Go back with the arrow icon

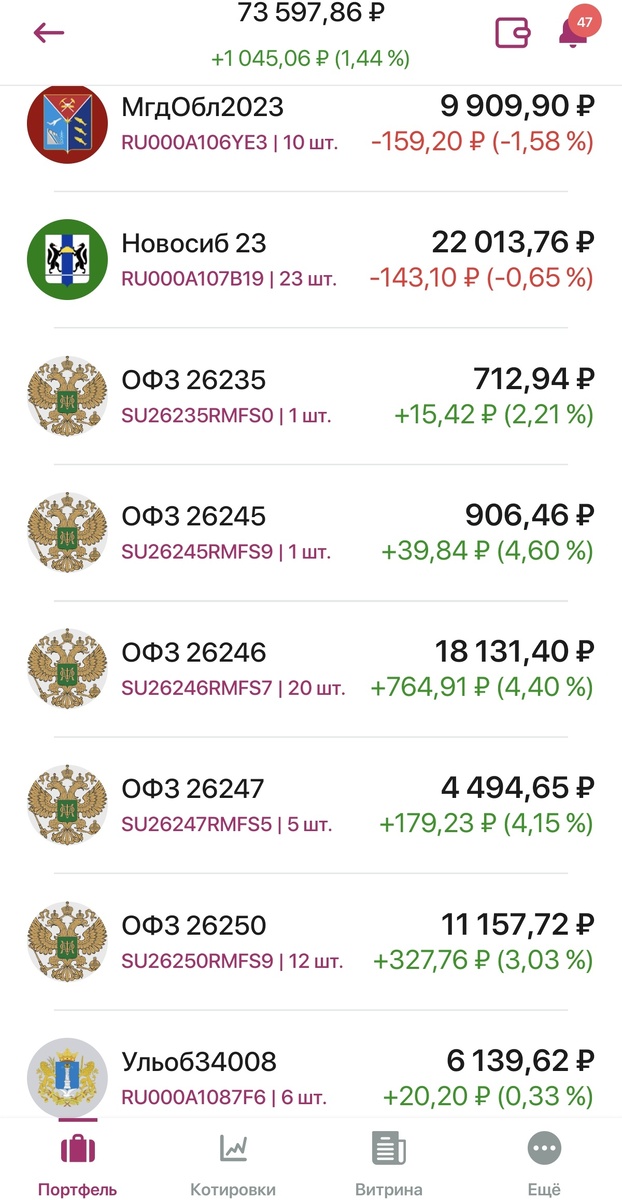click(x=48, y=33)
